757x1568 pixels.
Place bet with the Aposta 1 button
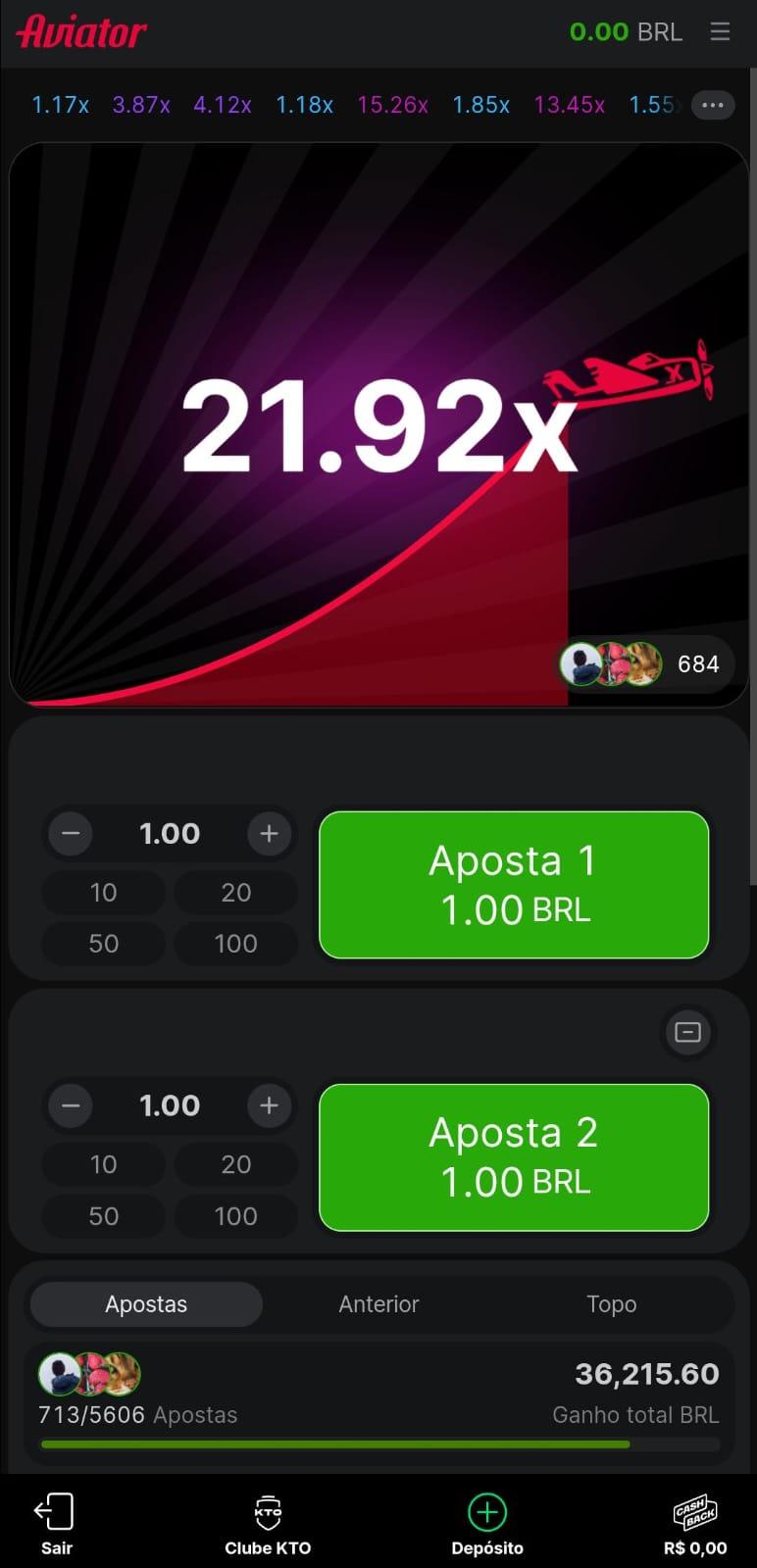click(514, 885)
